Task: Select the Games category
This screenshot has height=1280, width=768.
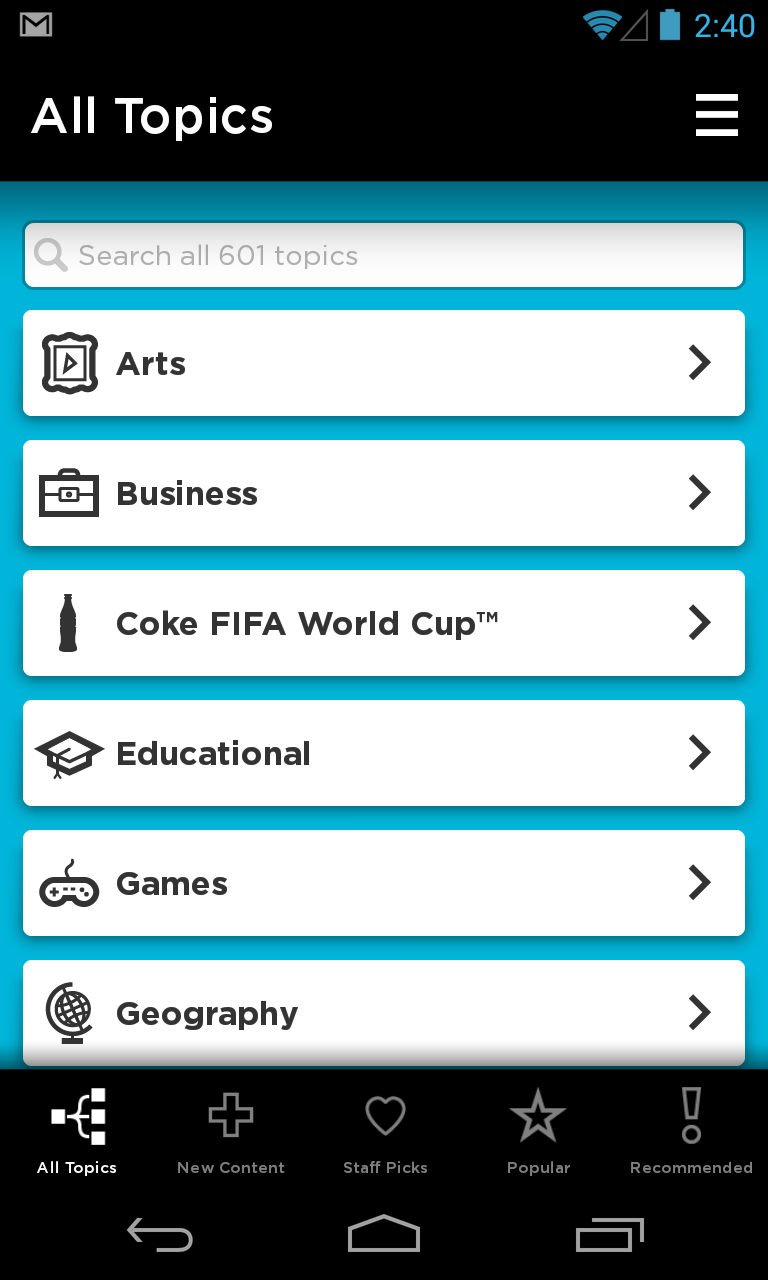Action: [384, 883]
